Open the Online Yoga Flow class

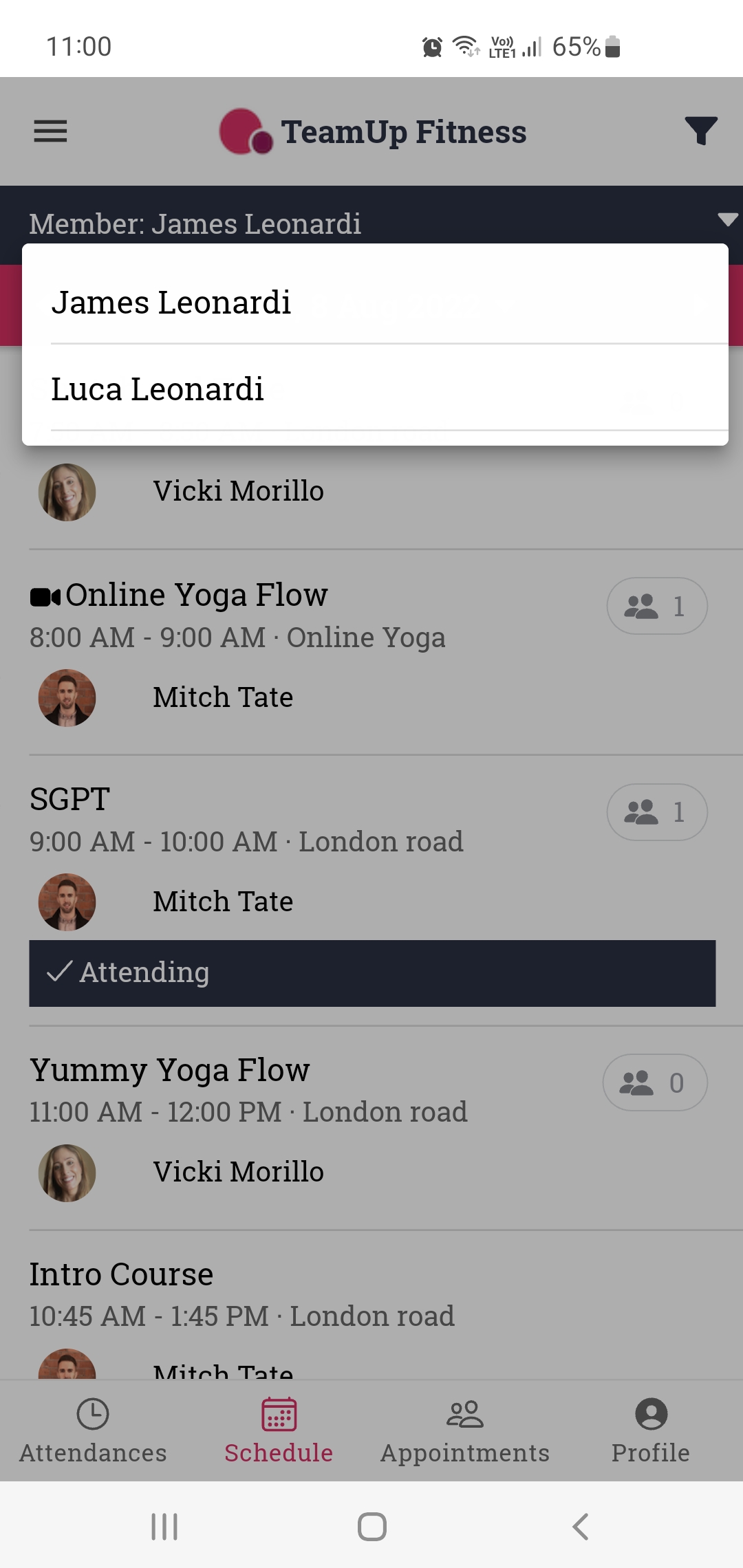pyautogui.click(x=197, y=596)
